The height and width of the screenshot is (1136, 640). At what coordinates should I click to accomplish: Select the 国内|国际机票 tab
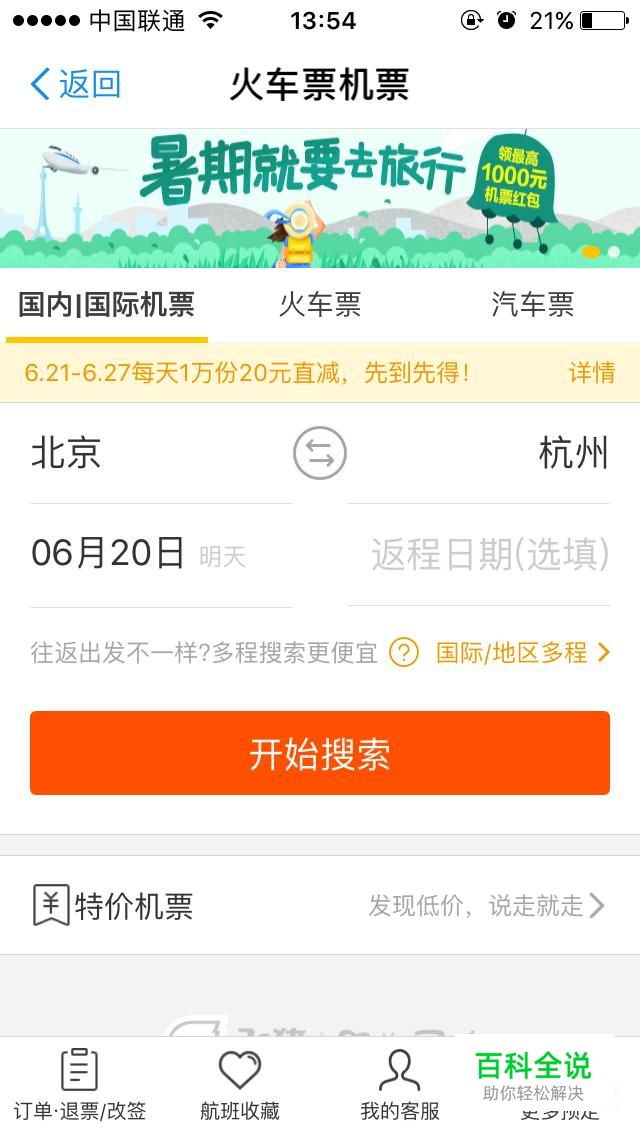coord(107,304)
